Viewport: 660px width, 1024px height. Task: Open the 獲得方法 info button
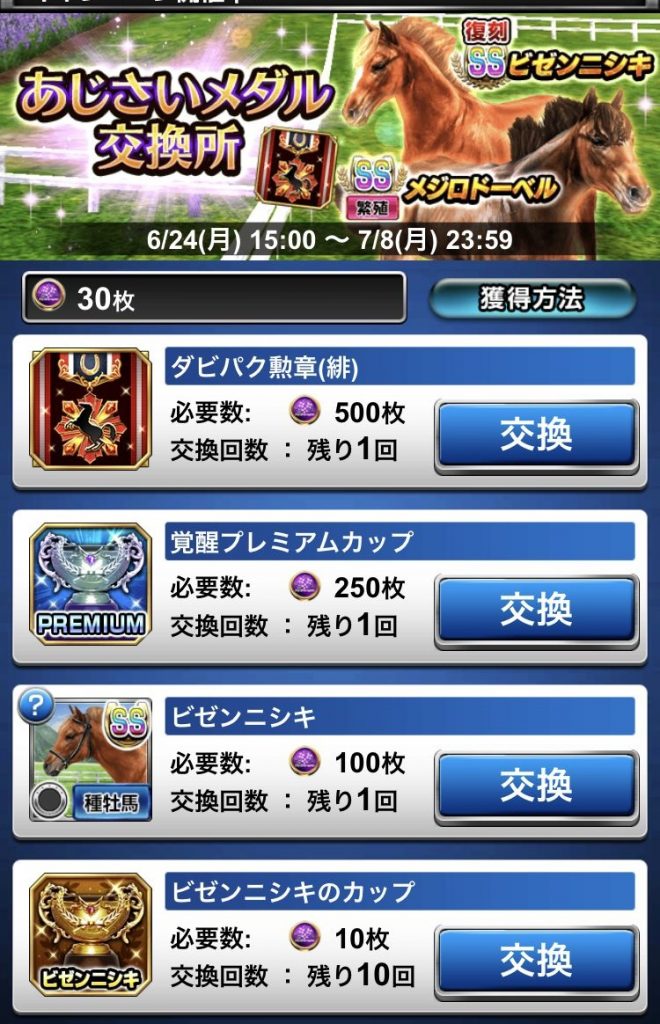(x=531, y=298)
